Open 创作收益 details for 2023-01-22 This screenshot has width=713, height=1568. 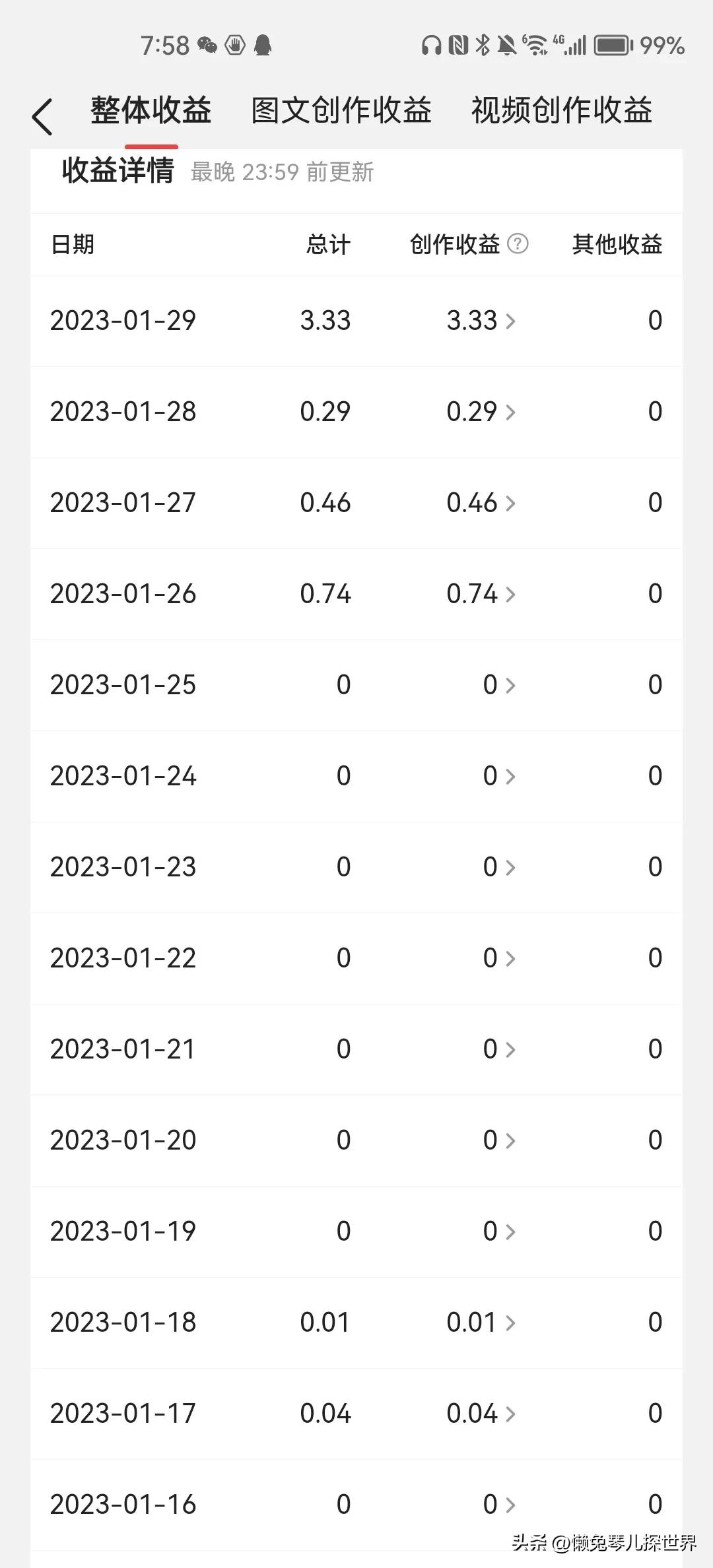point(498,958)
